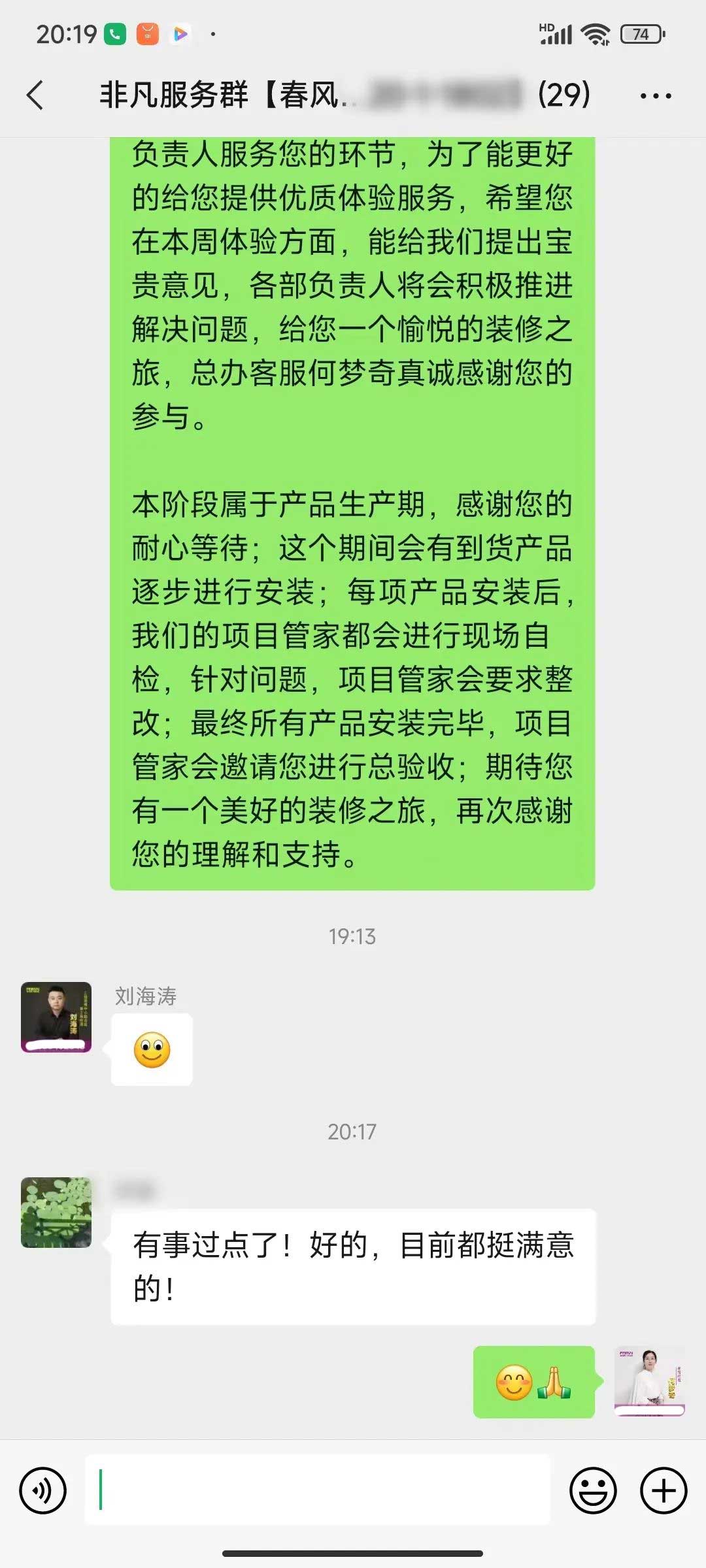Open the group chat options menu
This screenshot has height=1568, width=706.
click(x=656, y=96)
